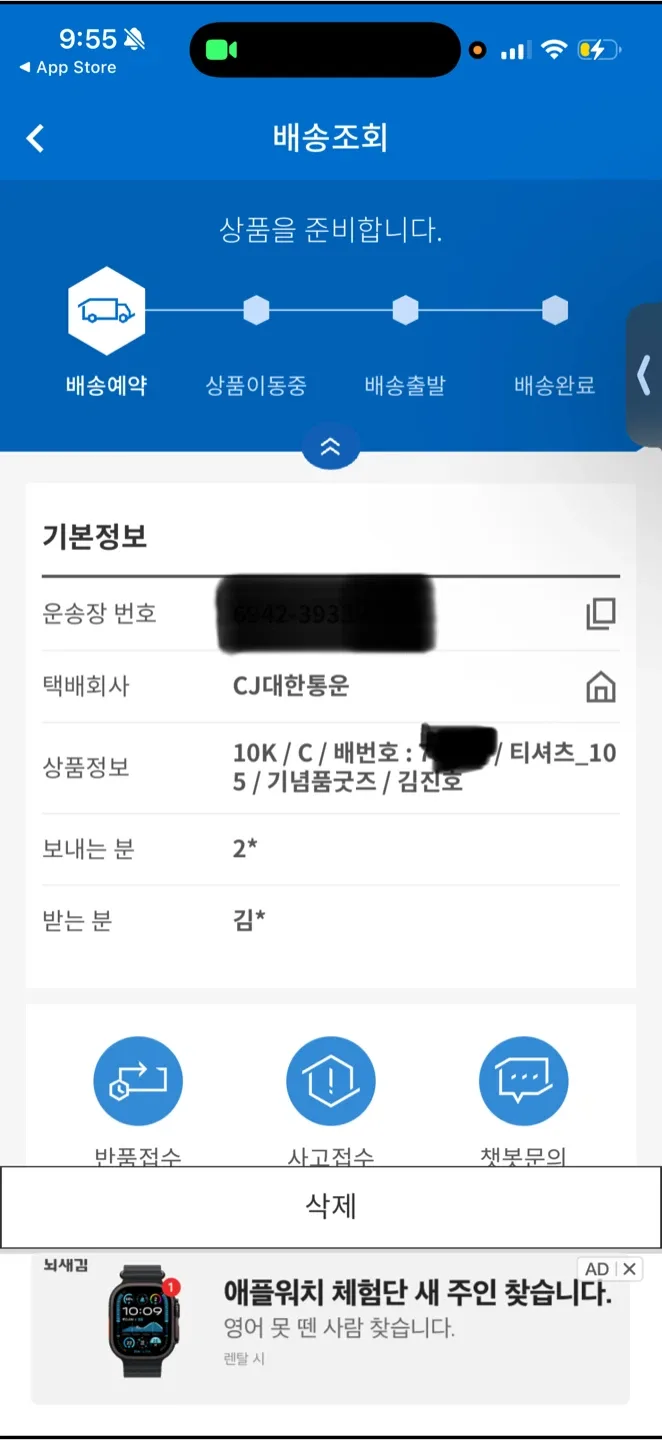Image resolution: width=662 pixels, height=1440 pixels.
Task: Open the CJ대한통운 courier home icon
Action: point(600,688)
